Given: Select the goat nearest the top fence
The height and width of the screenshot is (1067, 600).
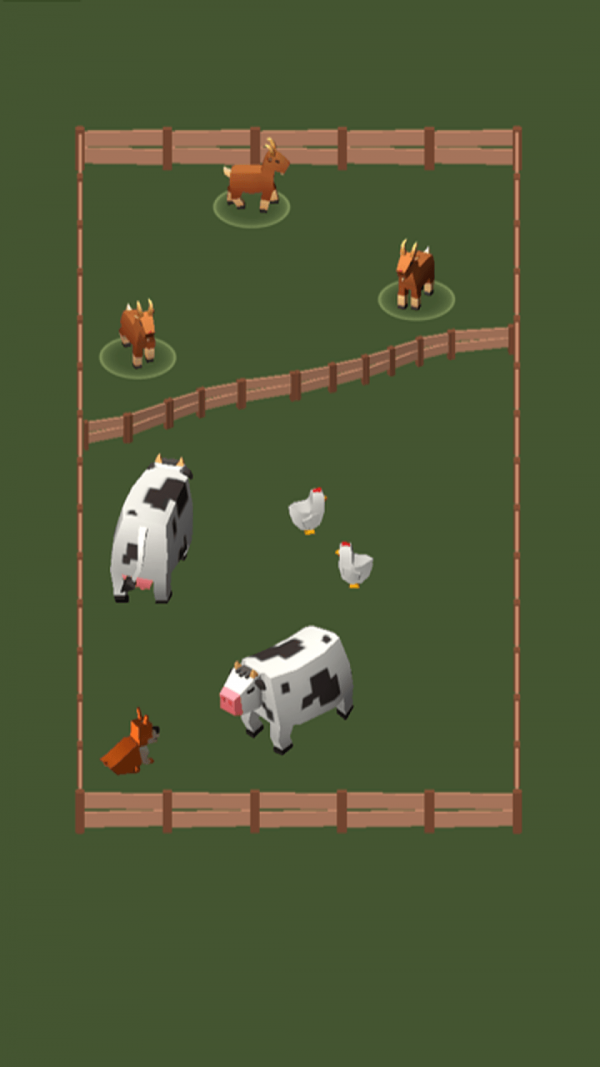Looking at the screenshot, I should click(254, 180).
